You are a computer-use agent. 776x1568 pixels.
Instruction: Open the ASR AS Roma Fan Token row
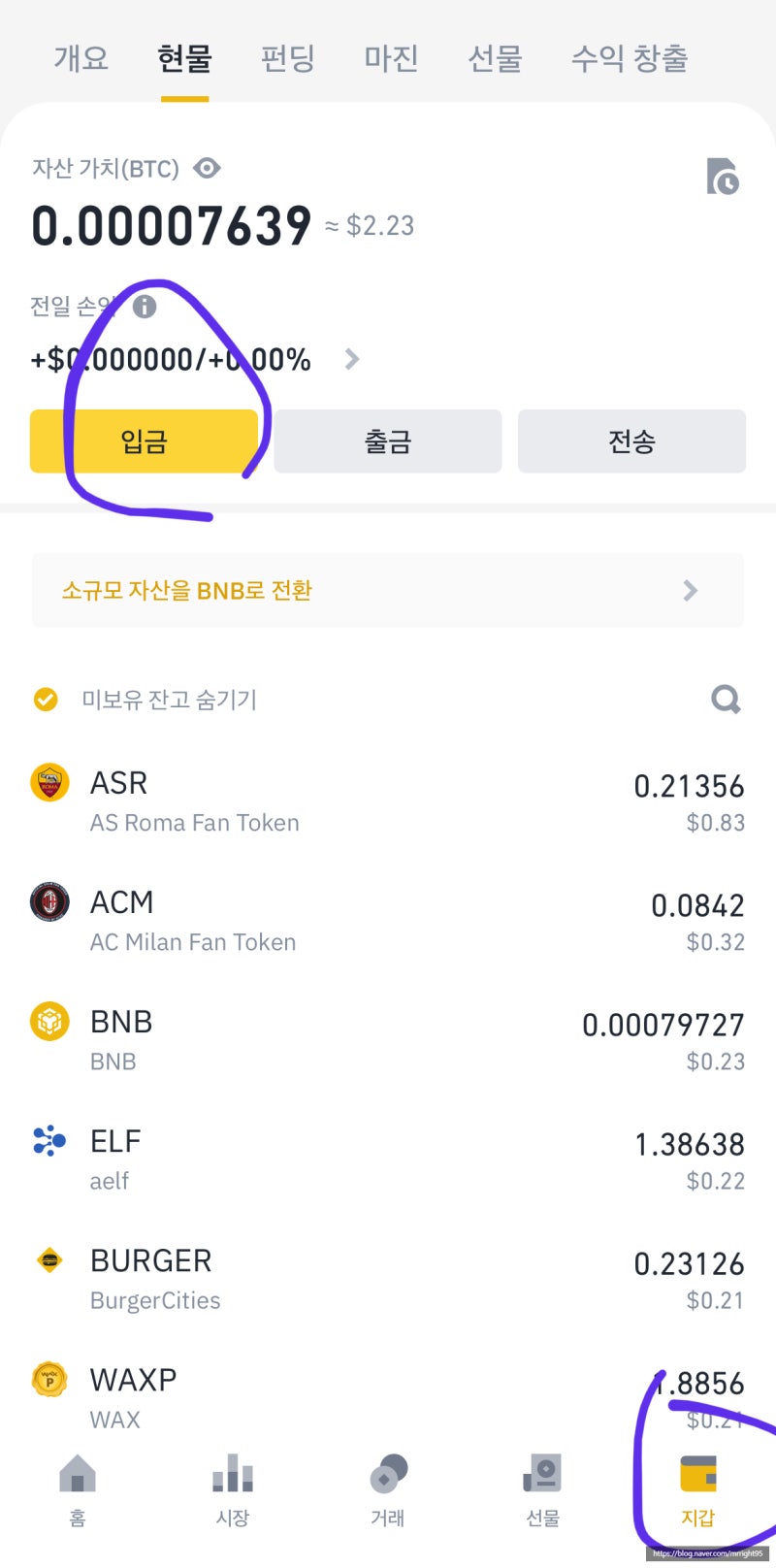388,802
